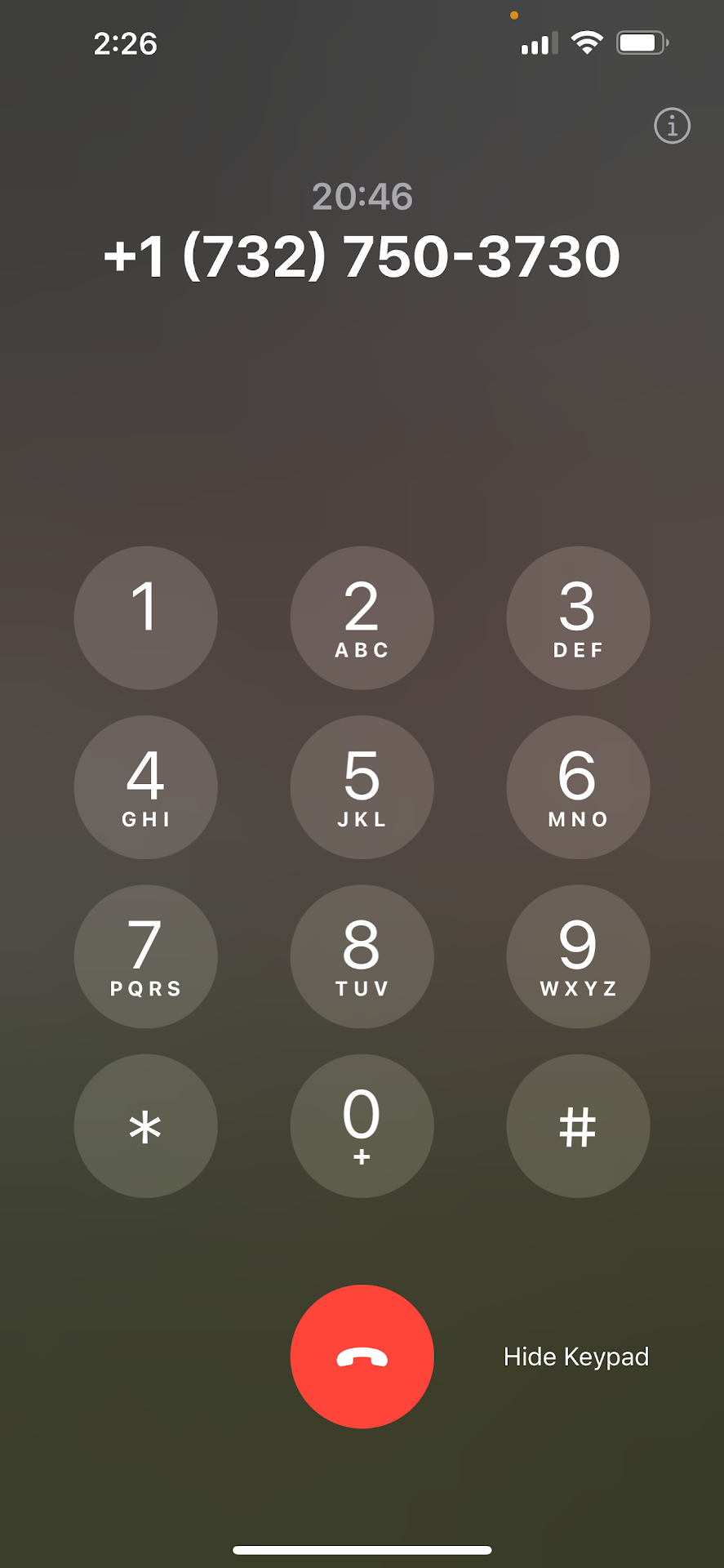Enter 3 DEF on the keypad
The height and width of the screenshot is (1568, 724).
pyautogui.click(x=578, y=617)
